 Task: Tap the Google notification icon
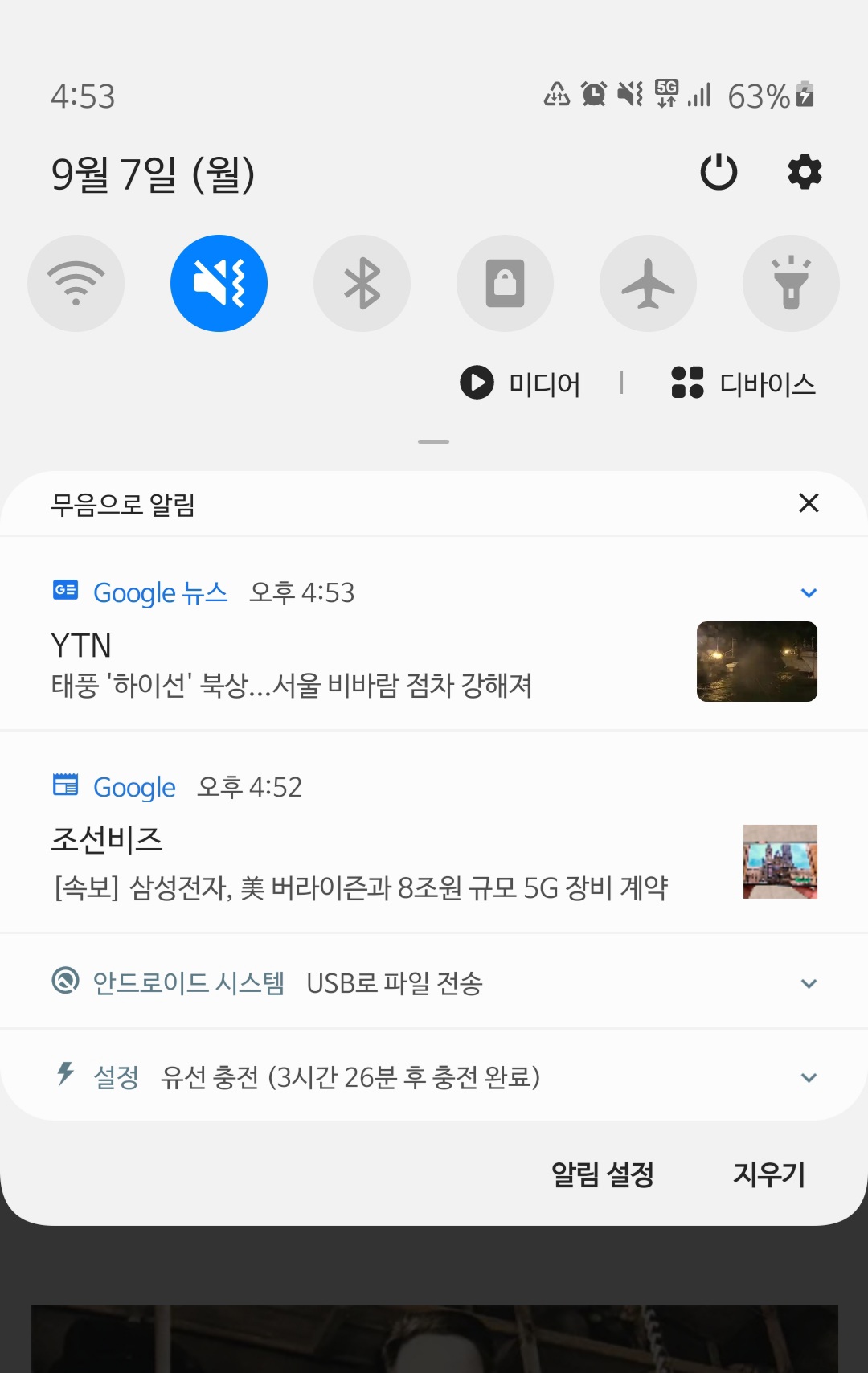[64, 786]
